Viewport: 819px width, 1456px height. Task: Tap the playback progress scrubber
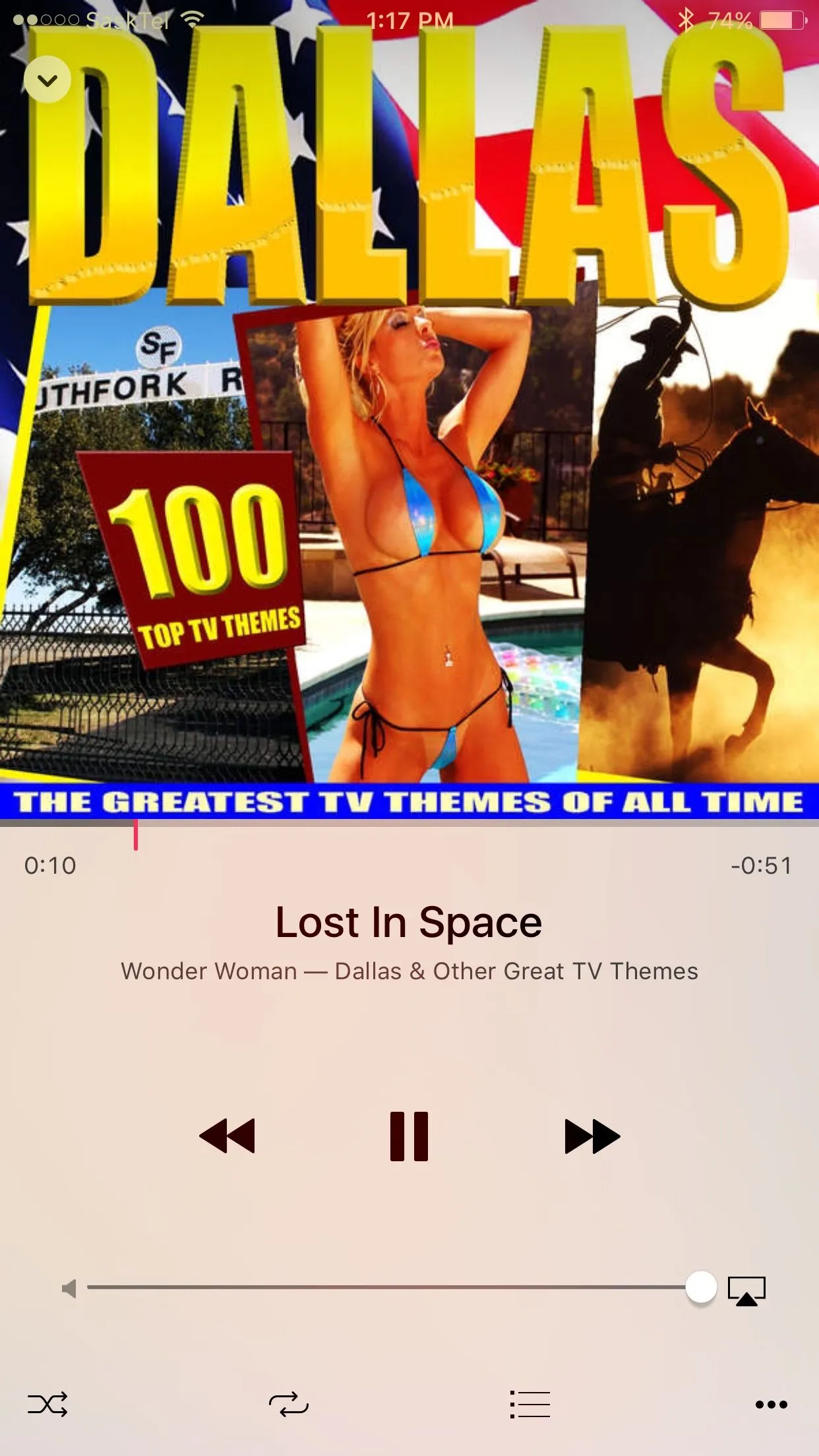[x=136, y=834]
